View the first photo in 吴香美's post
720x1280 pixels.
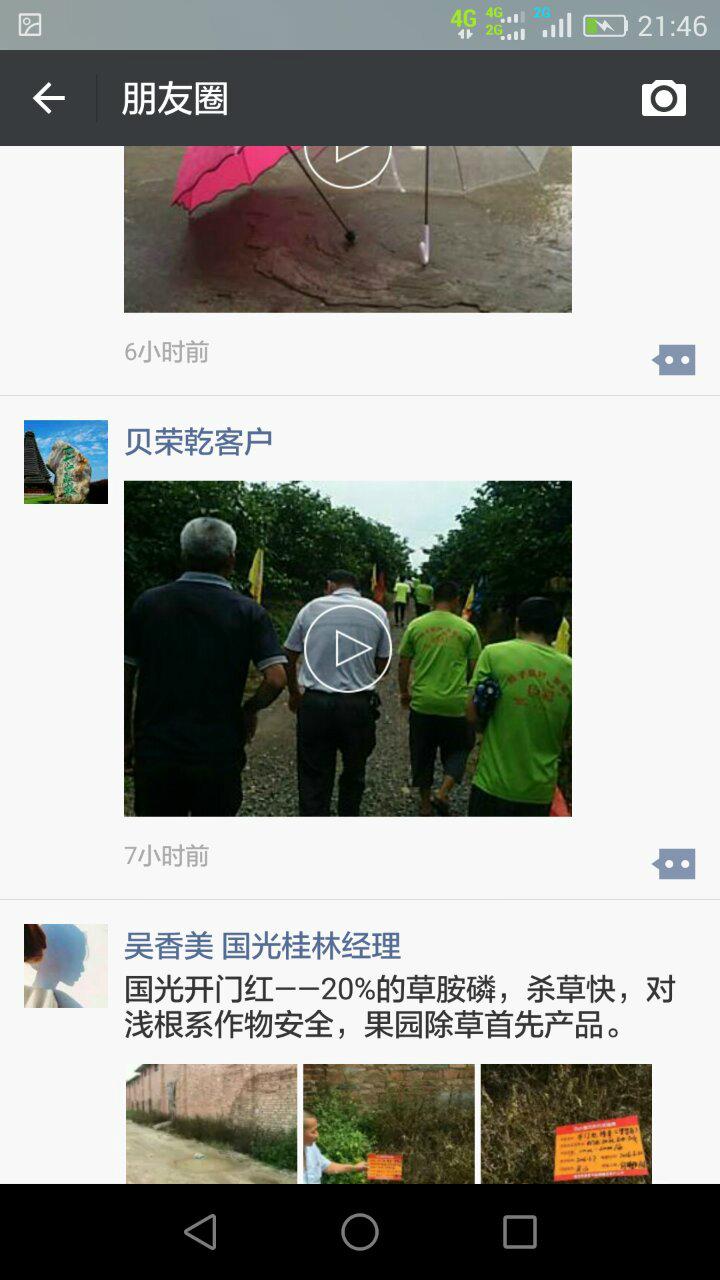pos(211,1123)
